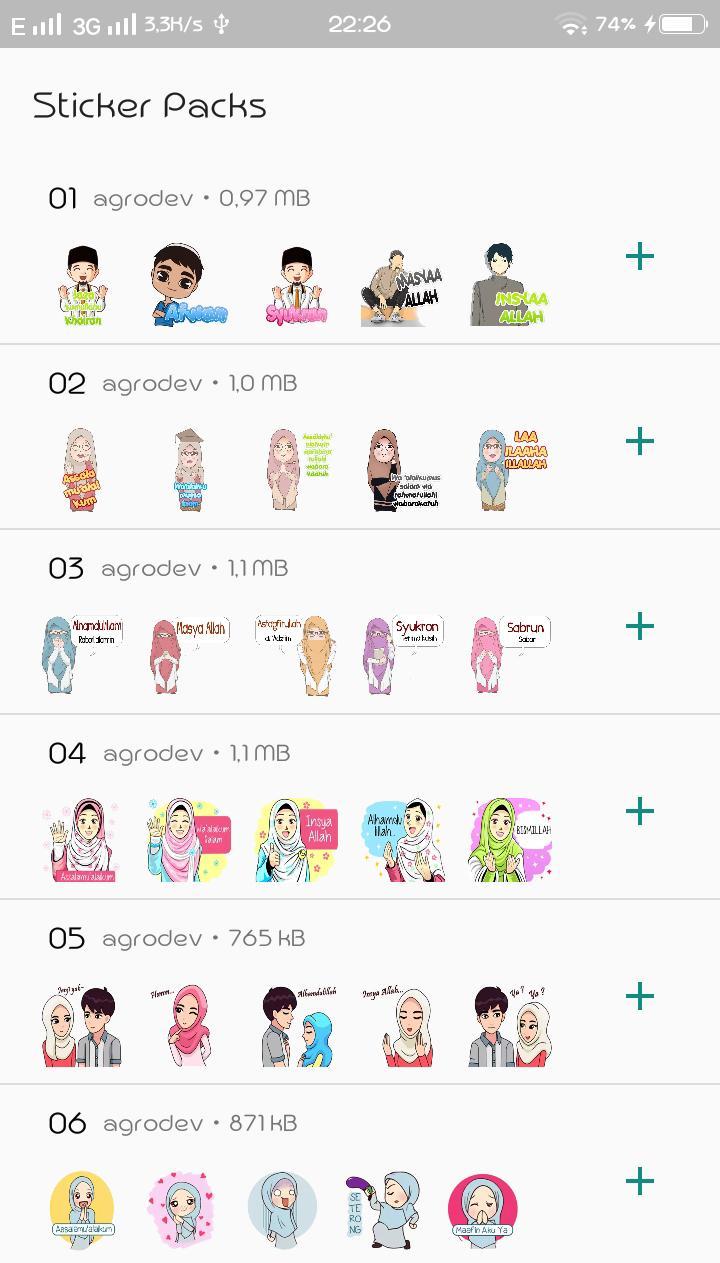
Task: Add sticker pack 06 with the plus icon
Action: coord(640,1181)
